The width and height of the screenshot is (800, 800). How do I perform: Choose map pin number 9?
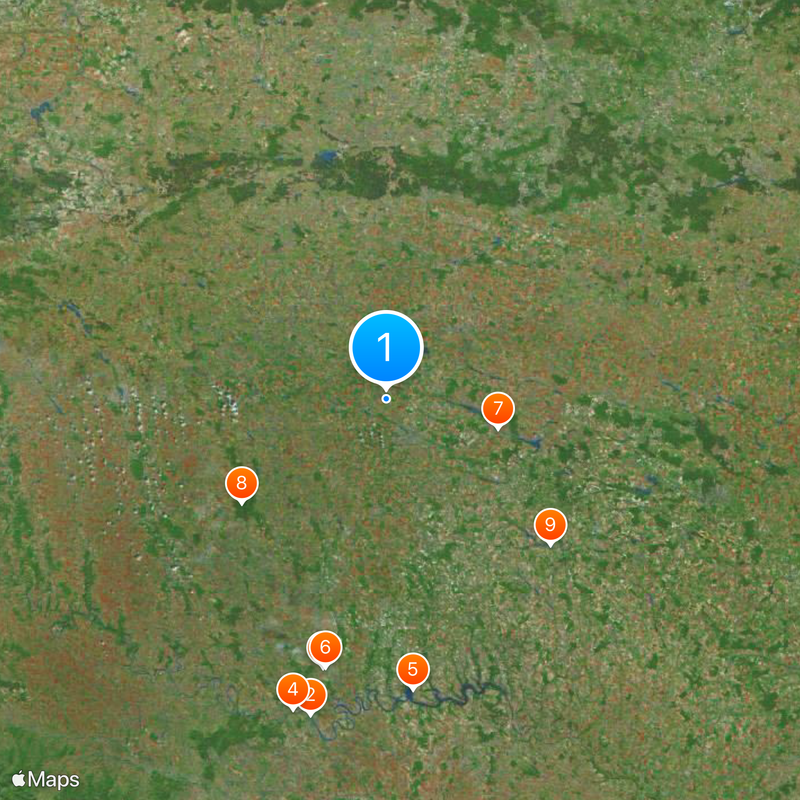click(550, 524)
